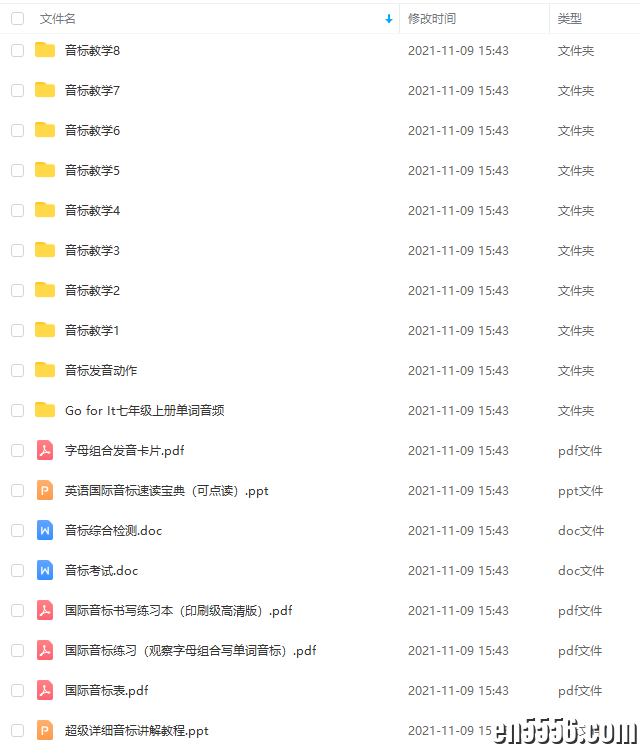This screenshot has height=747, width=640.
Task: Tick the checkbox beside 音标教学7
Action: (17, 90)
